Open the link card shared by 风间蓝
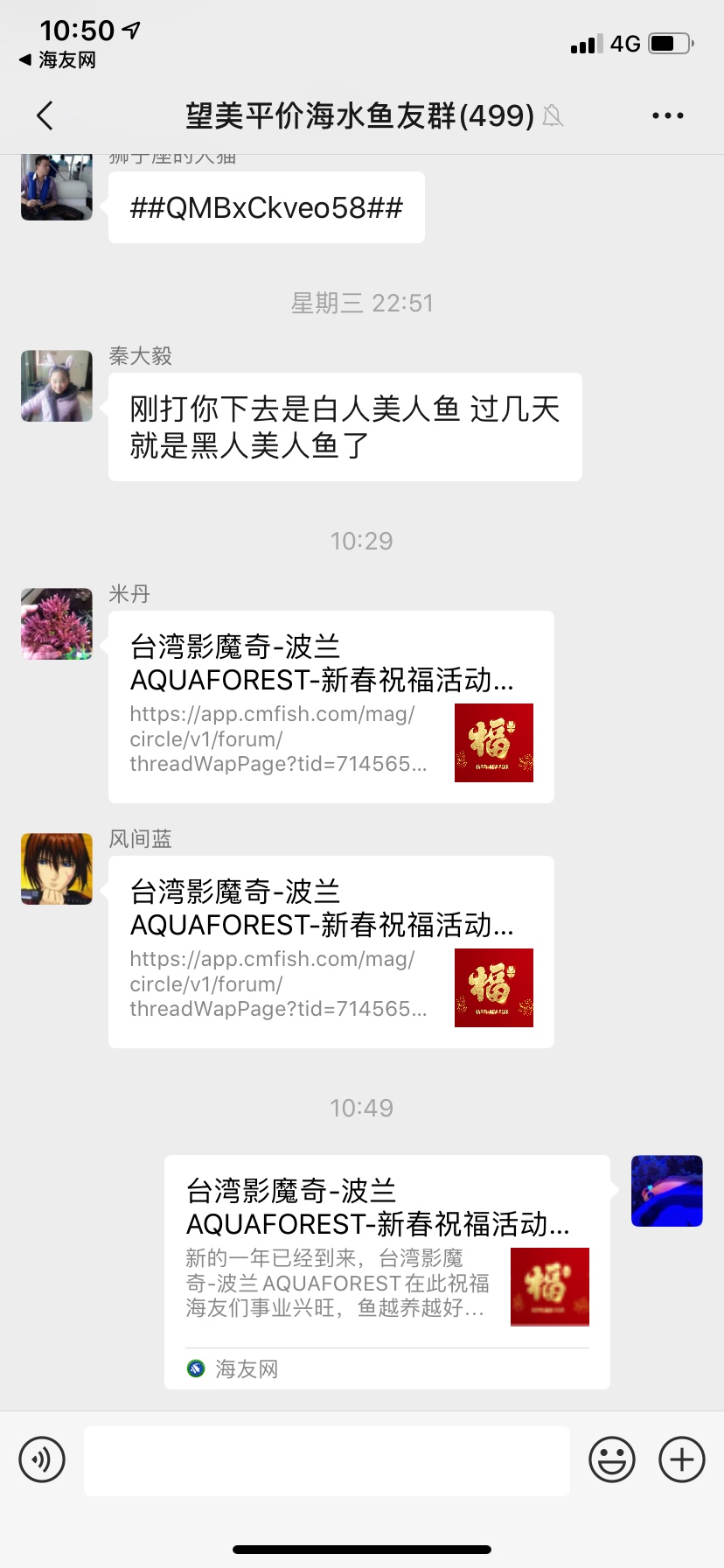This screenshot has height=1568, width=724. point(331,951)
